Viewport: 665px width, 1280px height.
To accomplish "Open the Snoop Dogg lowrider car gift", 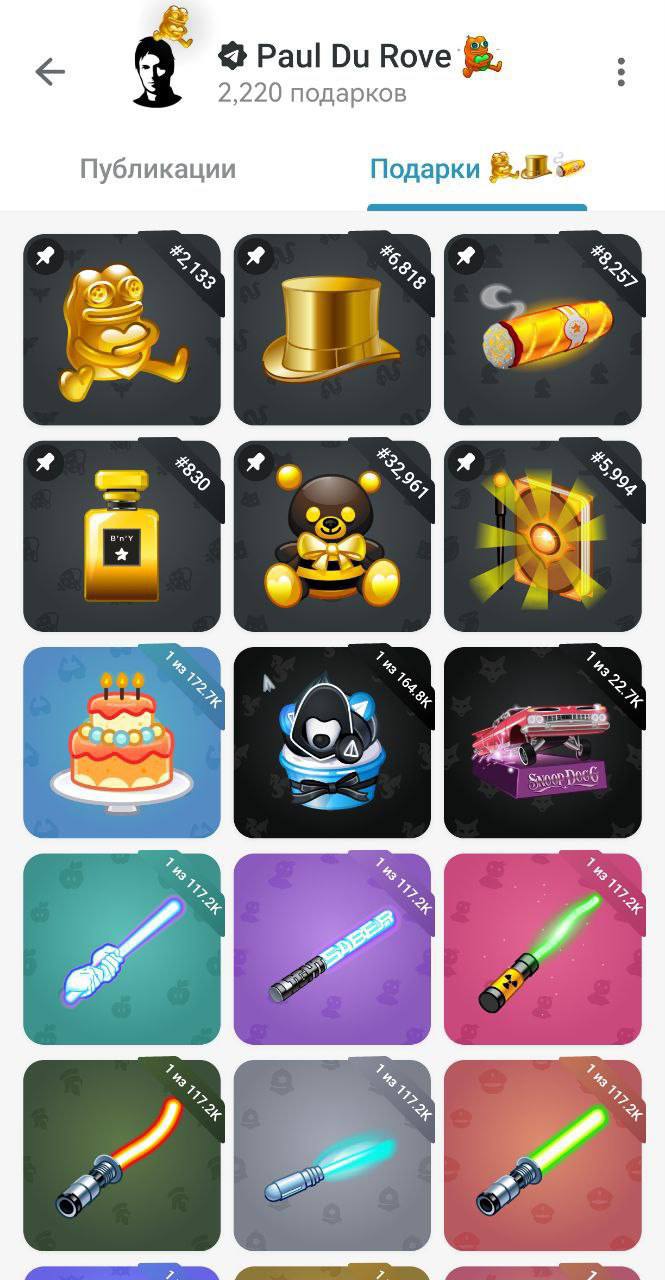I will tap(542, 742).
